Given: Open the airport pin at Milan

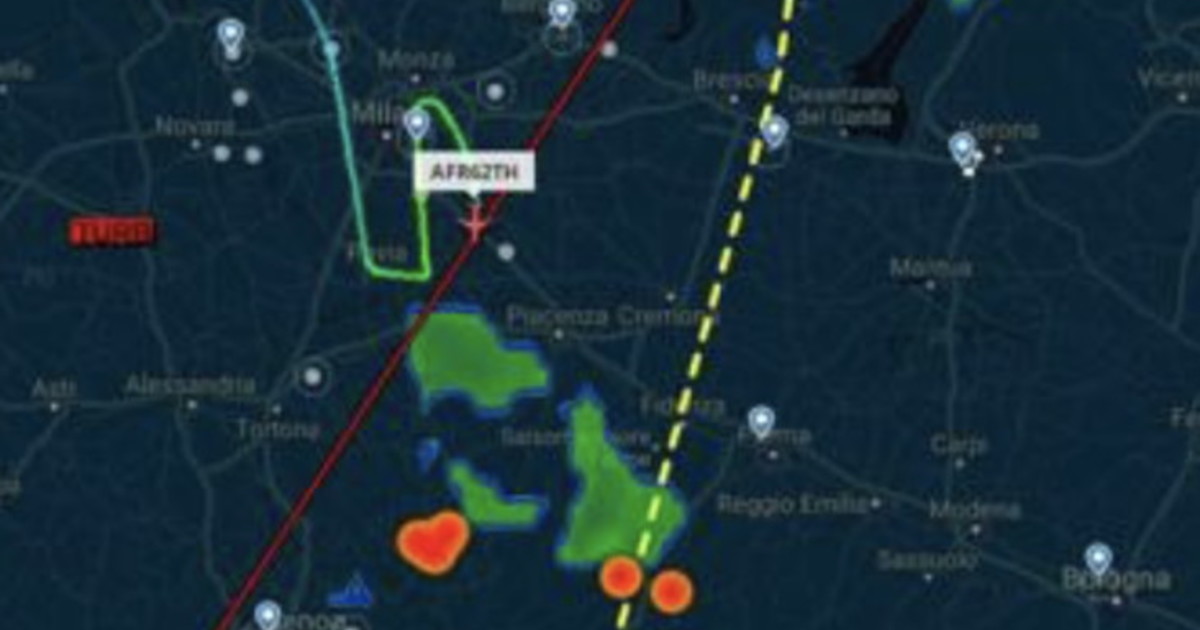Looking at the screenshot, I should pos(417,123).
